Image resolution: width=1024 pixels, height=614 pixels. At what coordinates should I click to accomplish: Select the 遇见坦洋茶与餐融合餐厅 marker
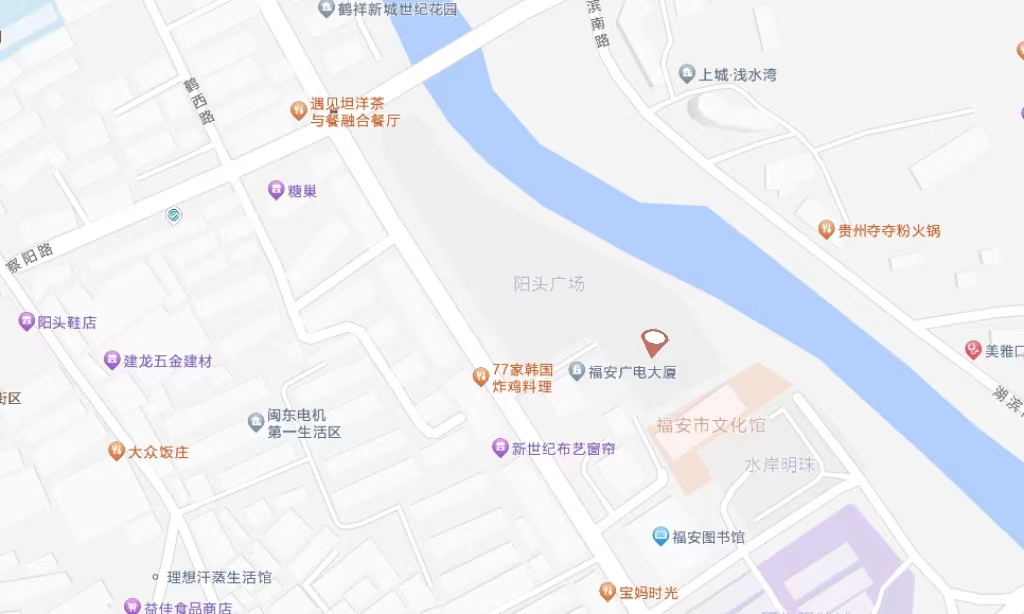point(298,111)
